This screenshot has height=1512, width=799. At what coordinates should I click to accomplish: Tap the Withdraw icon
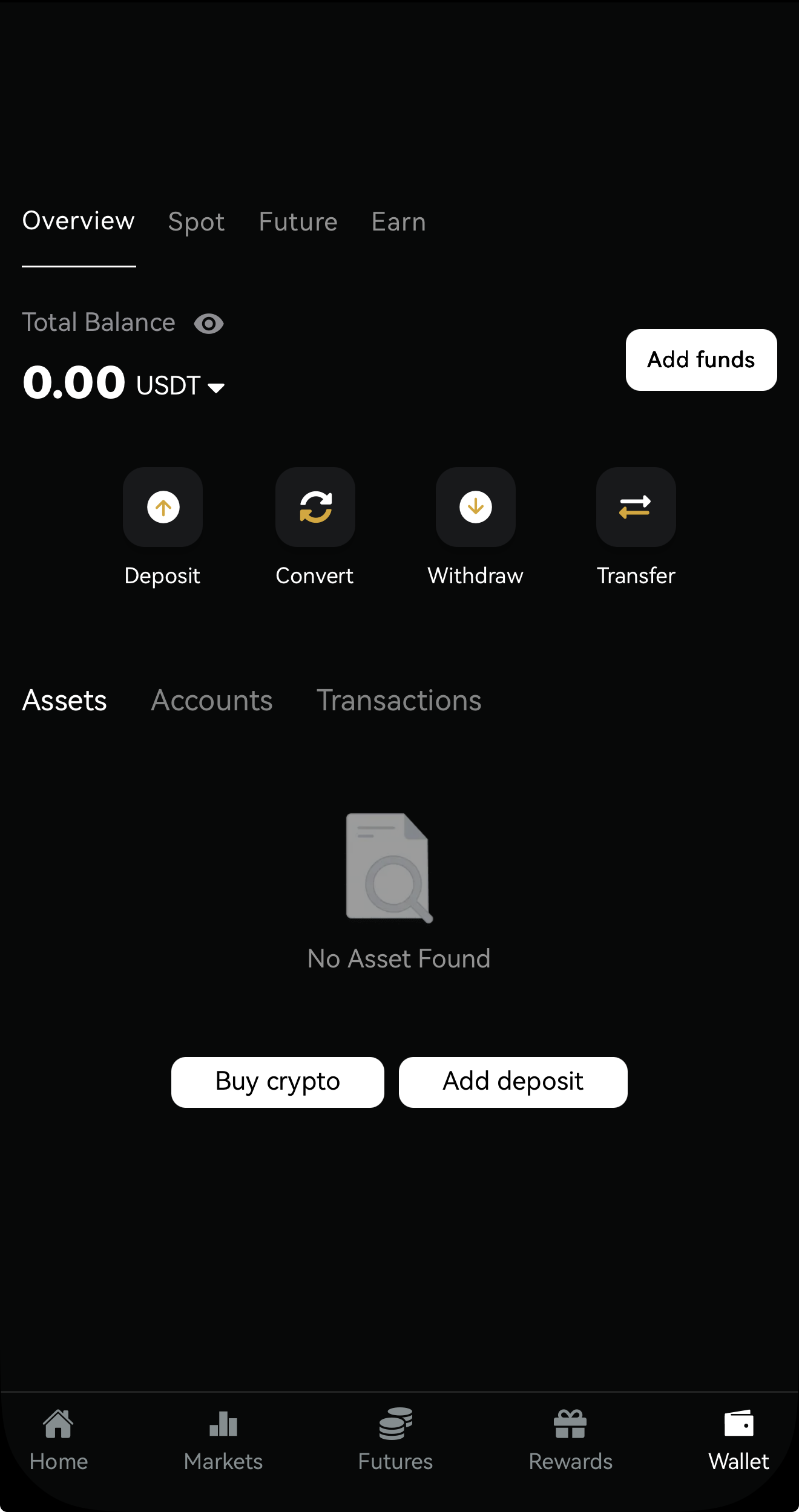point(475,507)
